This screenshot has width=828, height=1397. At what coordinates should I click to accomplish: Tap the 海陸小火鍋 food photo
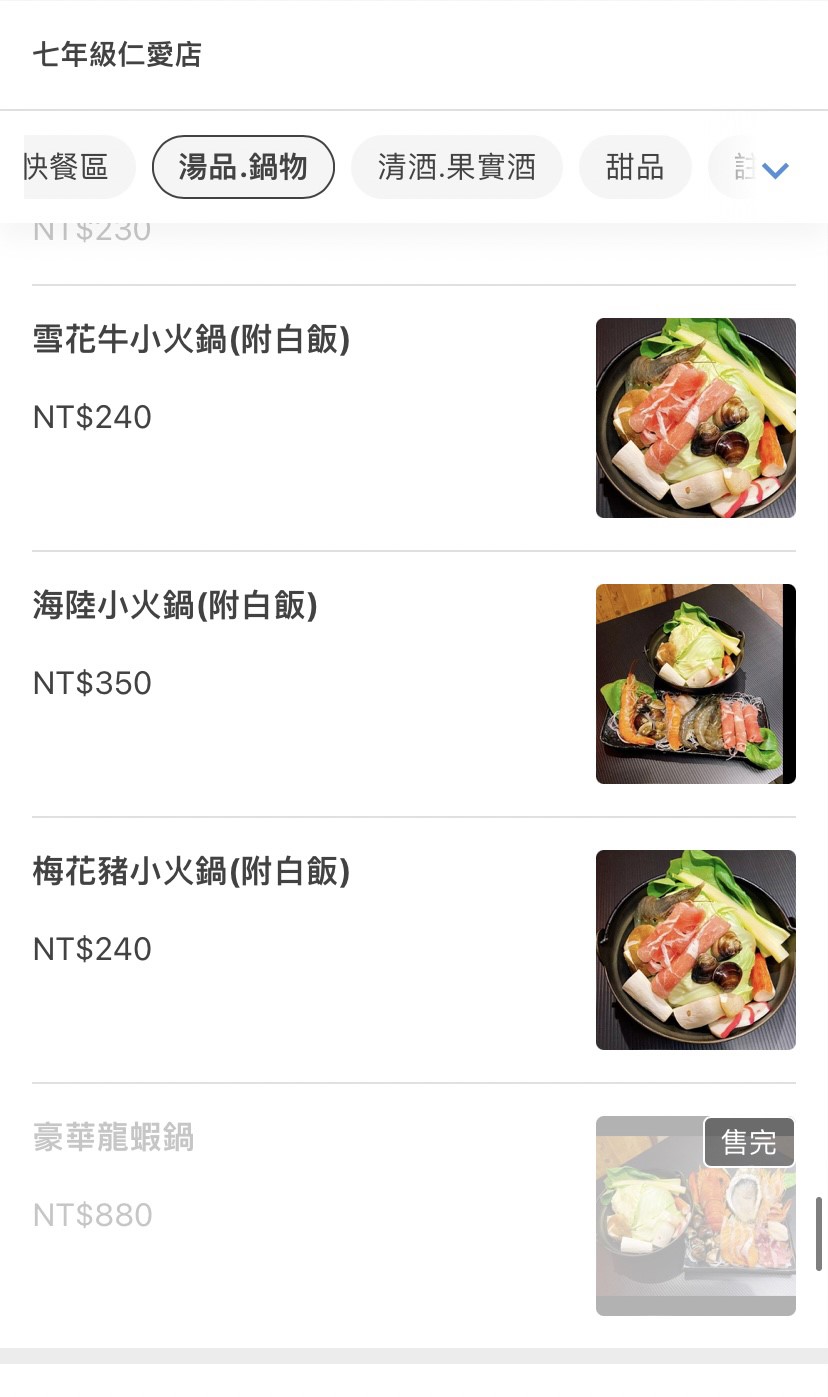[696, 684]
